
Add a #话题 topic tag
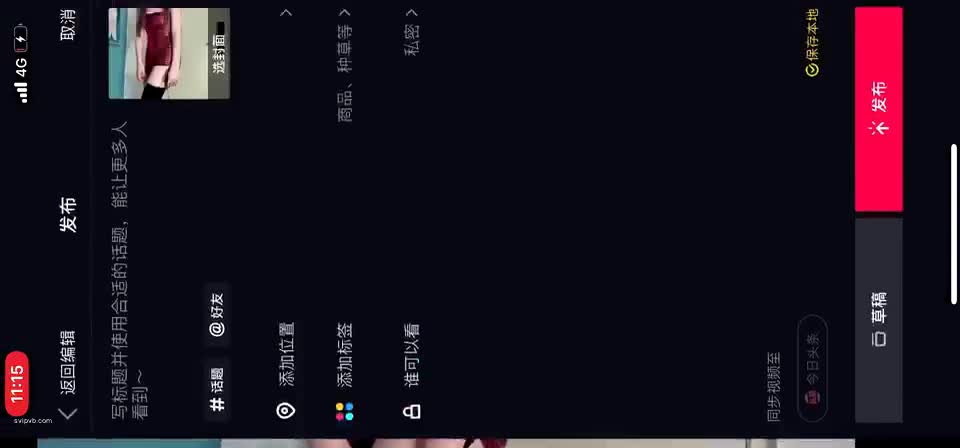217,391
